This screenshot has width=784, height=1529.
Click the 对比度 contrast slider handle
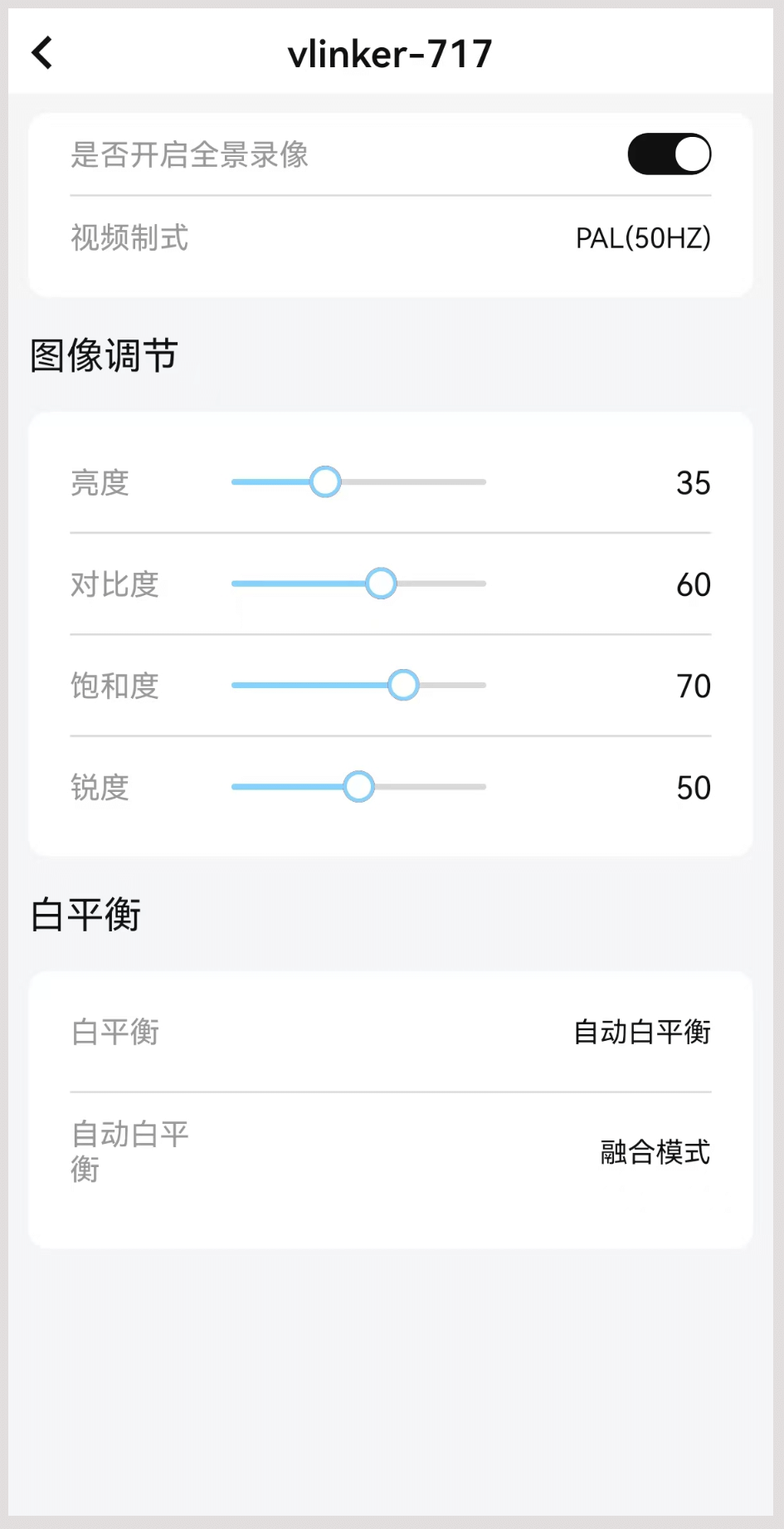(381, 584)
